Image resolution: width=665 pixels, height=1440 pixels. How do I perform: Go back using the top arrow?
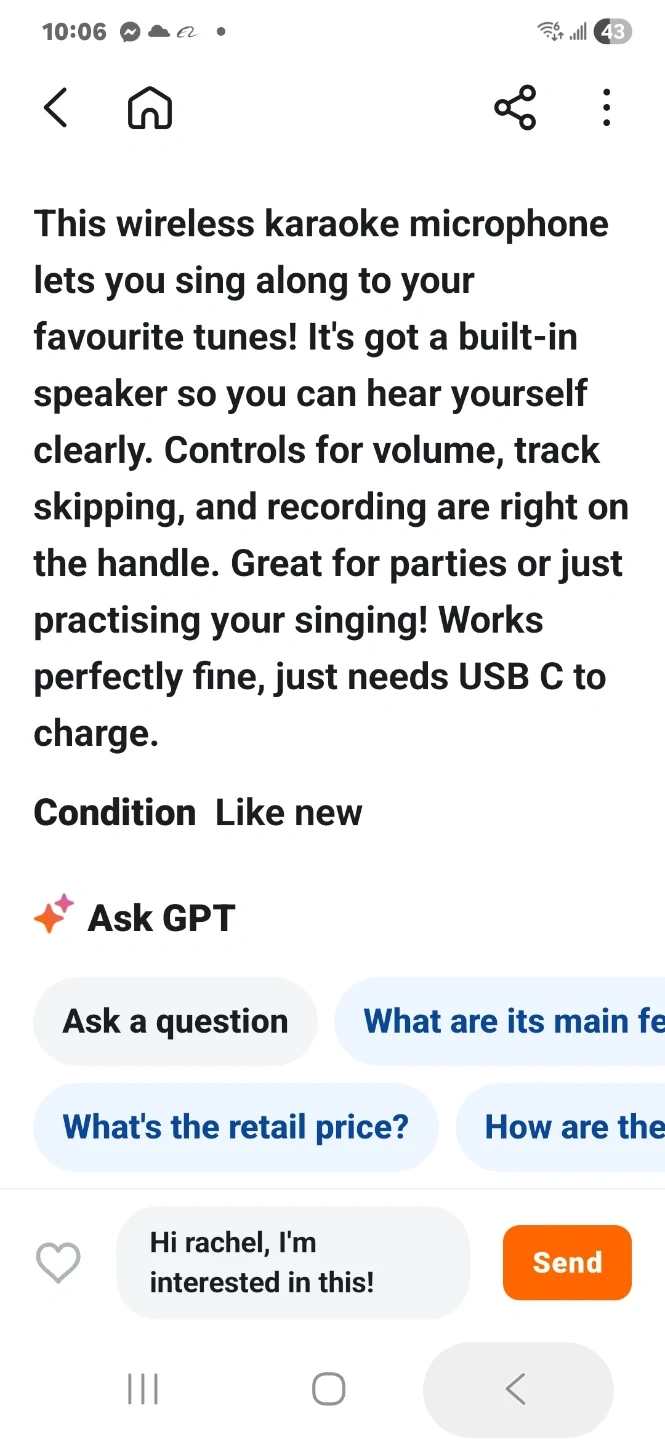point(56,108)
